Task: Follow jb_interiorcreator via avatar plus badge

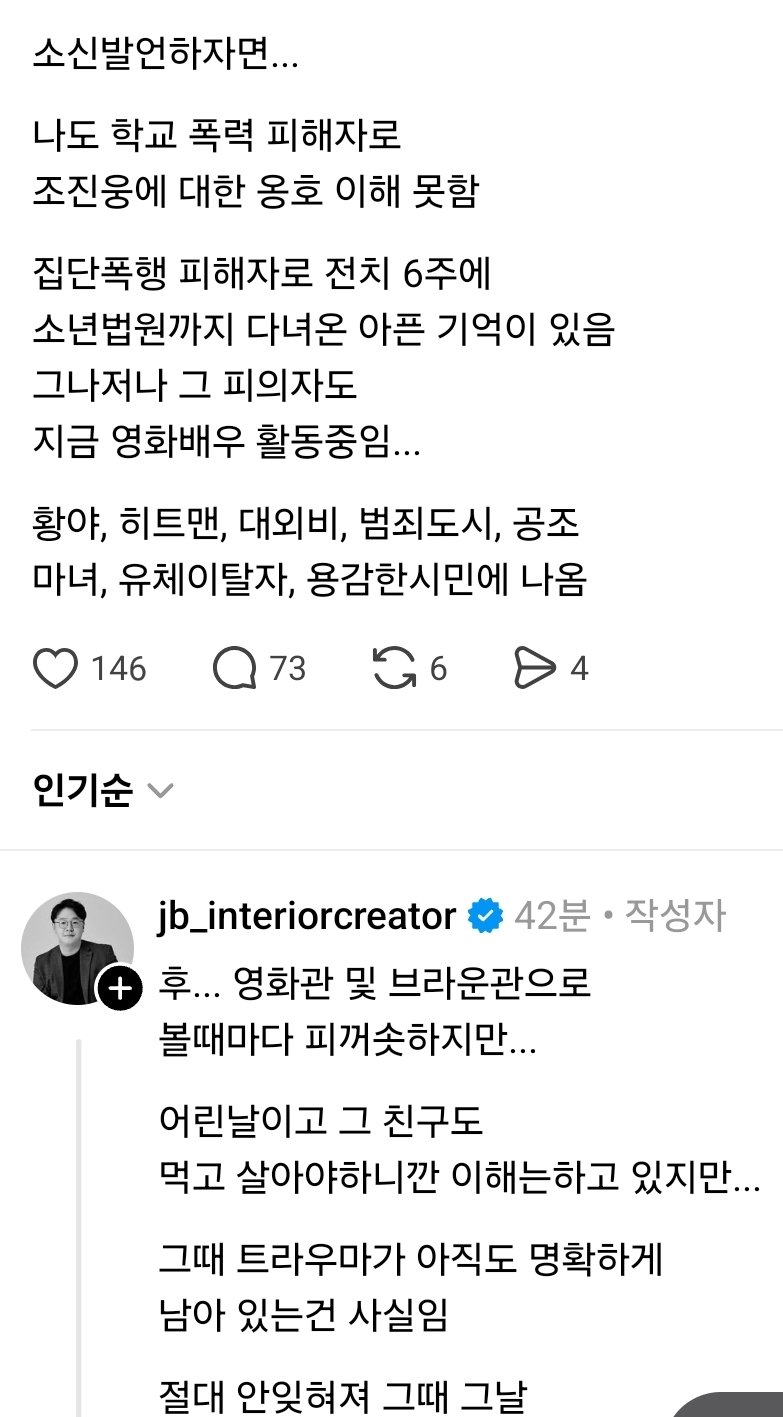Action: pyautogui.click(x=119, y=990)
